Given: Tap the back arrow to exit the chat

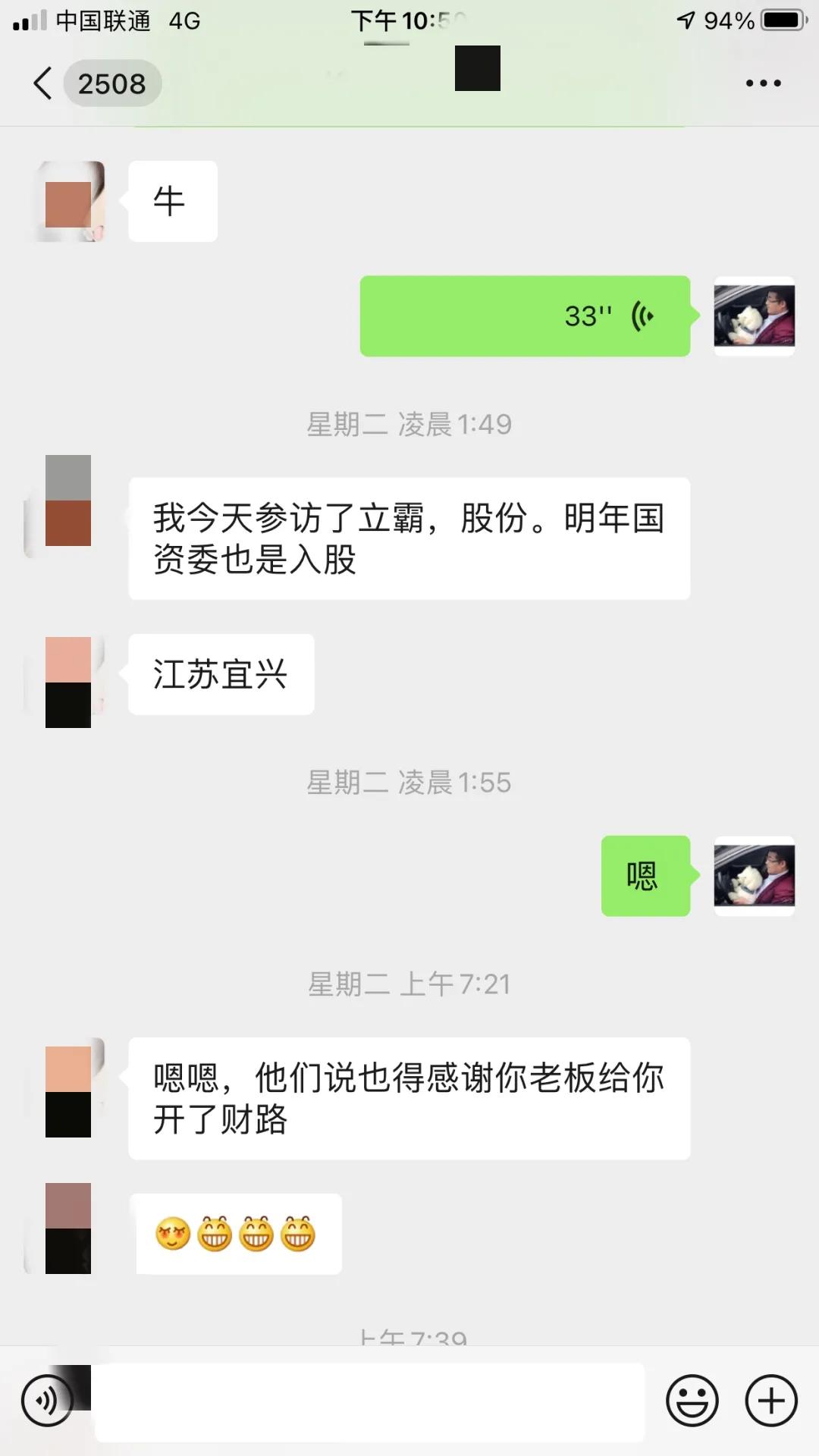Looking at the screenshot, I should (42, 83).
